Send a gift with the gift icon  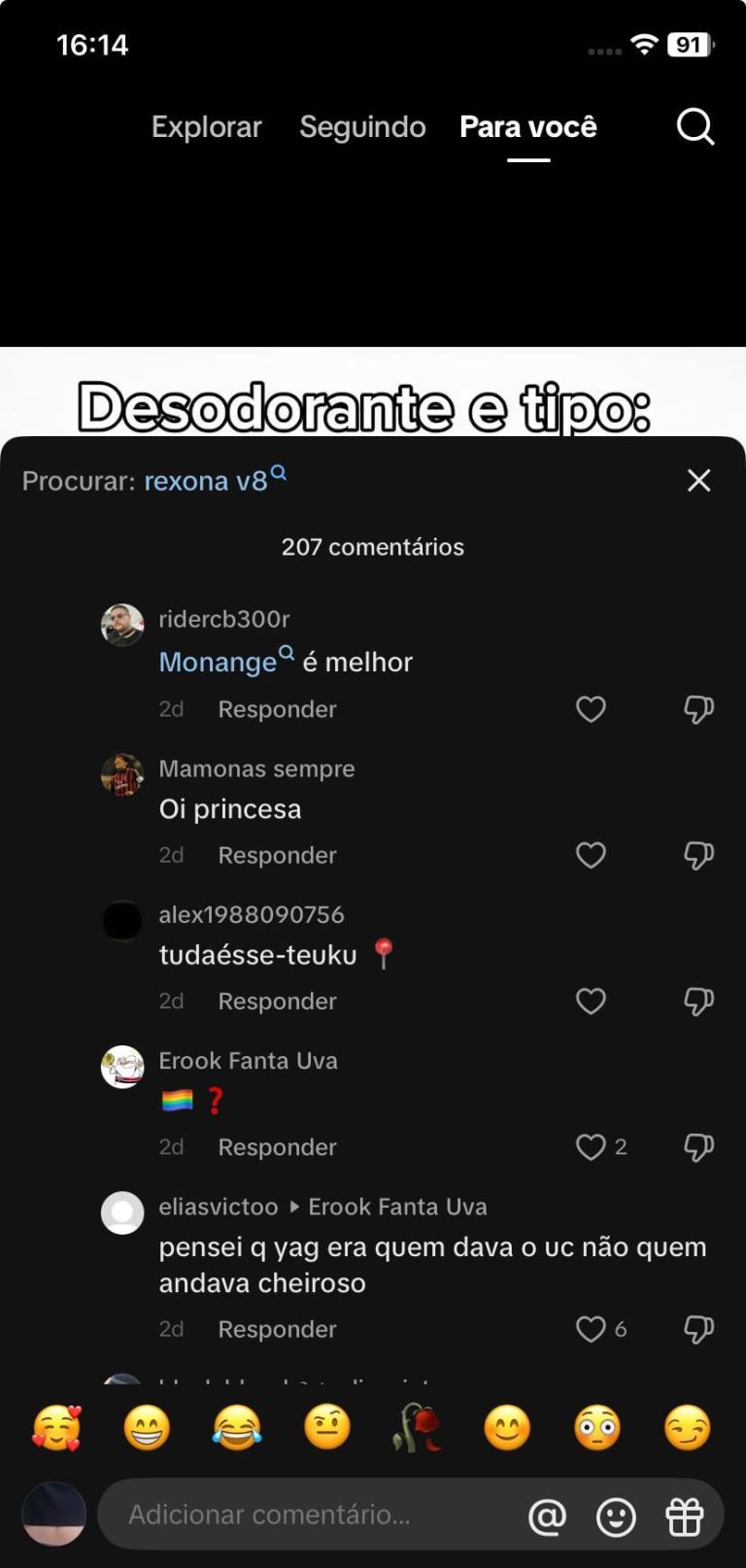click(x=684, y=1517)
